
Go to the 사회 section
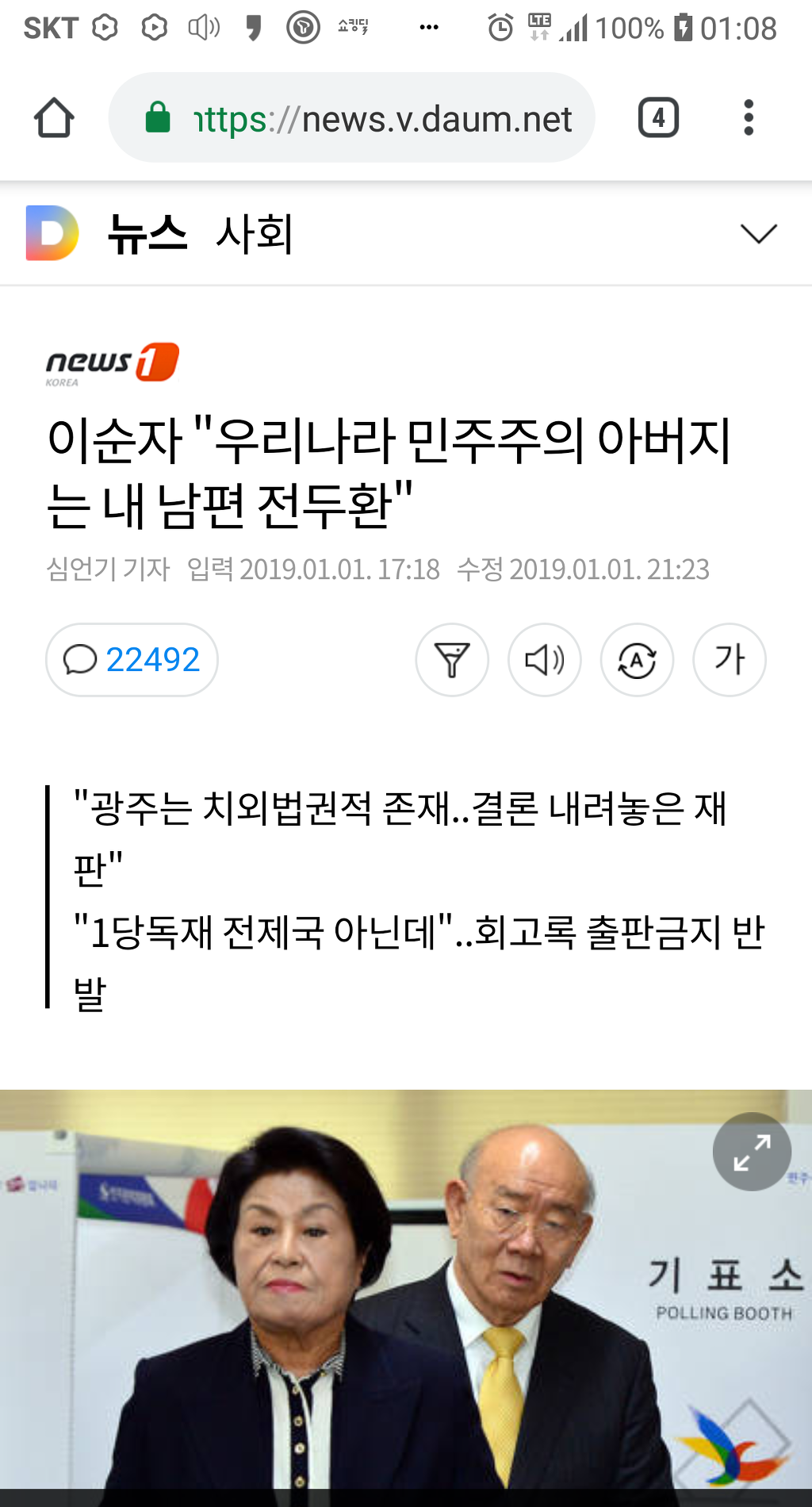click(255, 233)
